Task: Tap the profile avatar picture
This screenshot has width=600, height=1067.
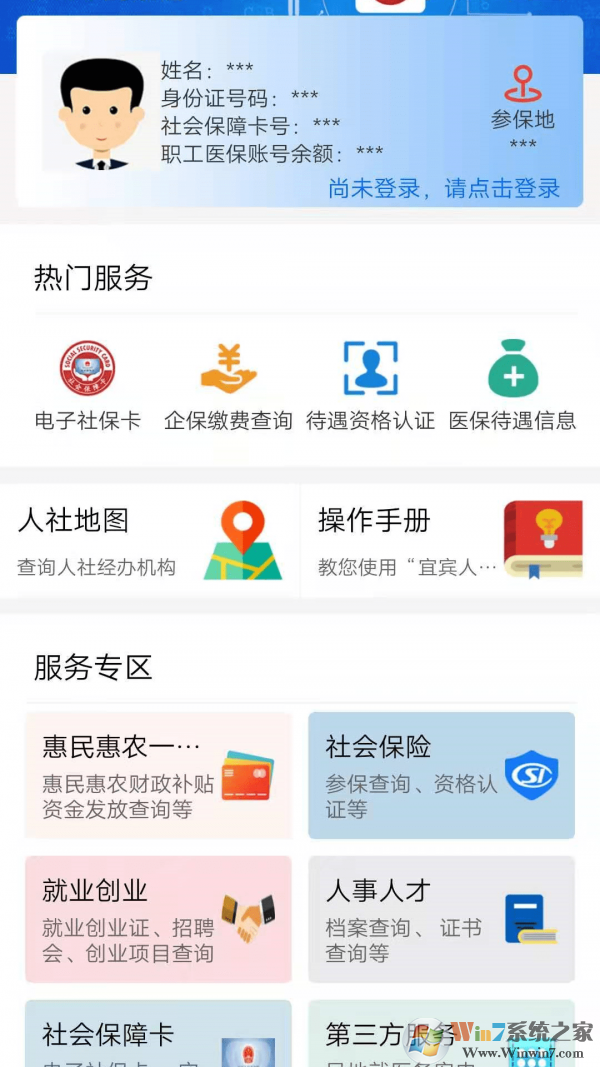Action: 101,112
